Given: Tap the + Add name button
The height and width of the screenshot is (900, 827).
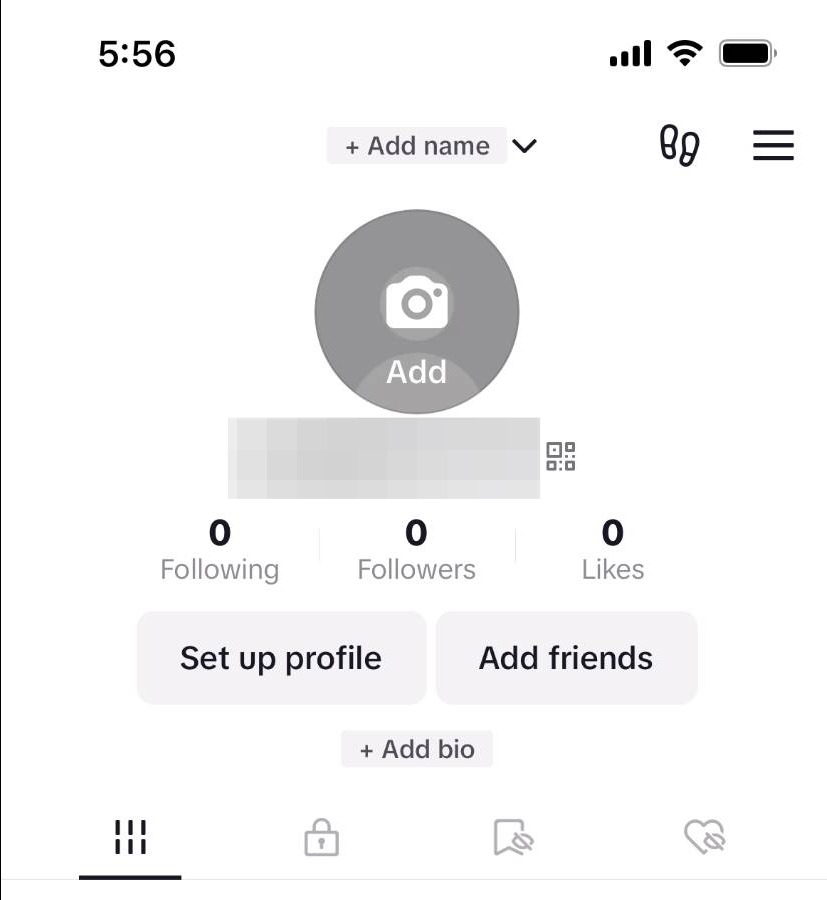Looking at the screenshot, I should point(417,146).
